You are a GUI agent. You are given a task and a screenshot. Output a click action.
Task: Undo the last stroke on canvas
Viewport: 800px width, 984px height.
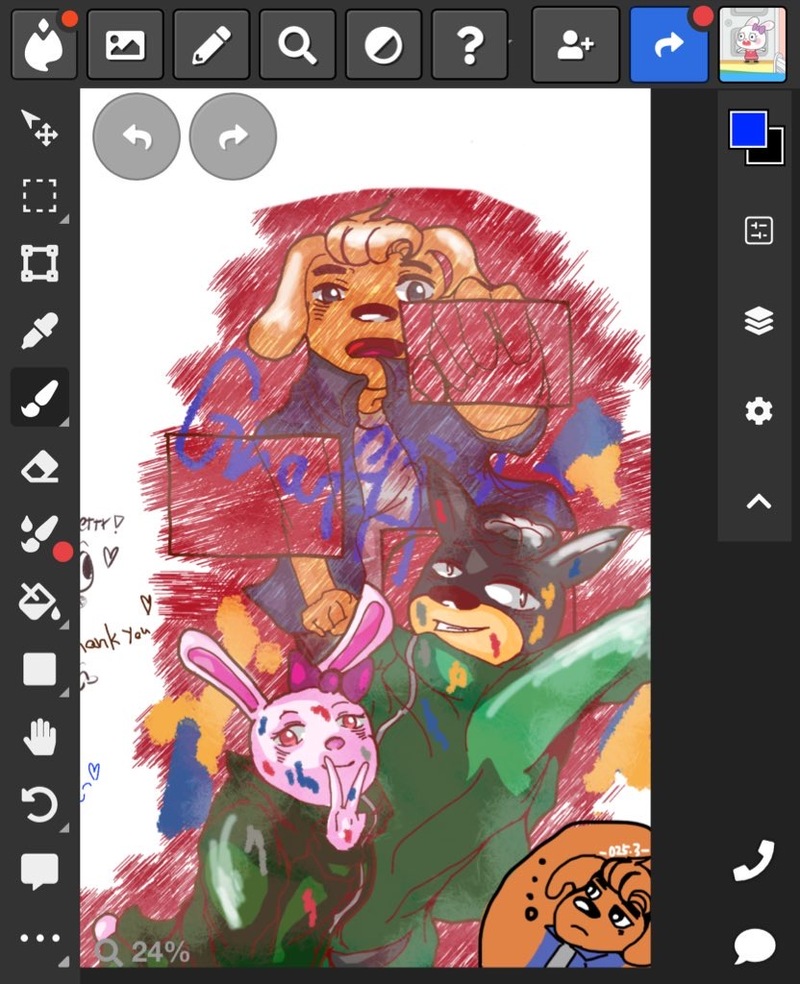[x=137, y=137]
